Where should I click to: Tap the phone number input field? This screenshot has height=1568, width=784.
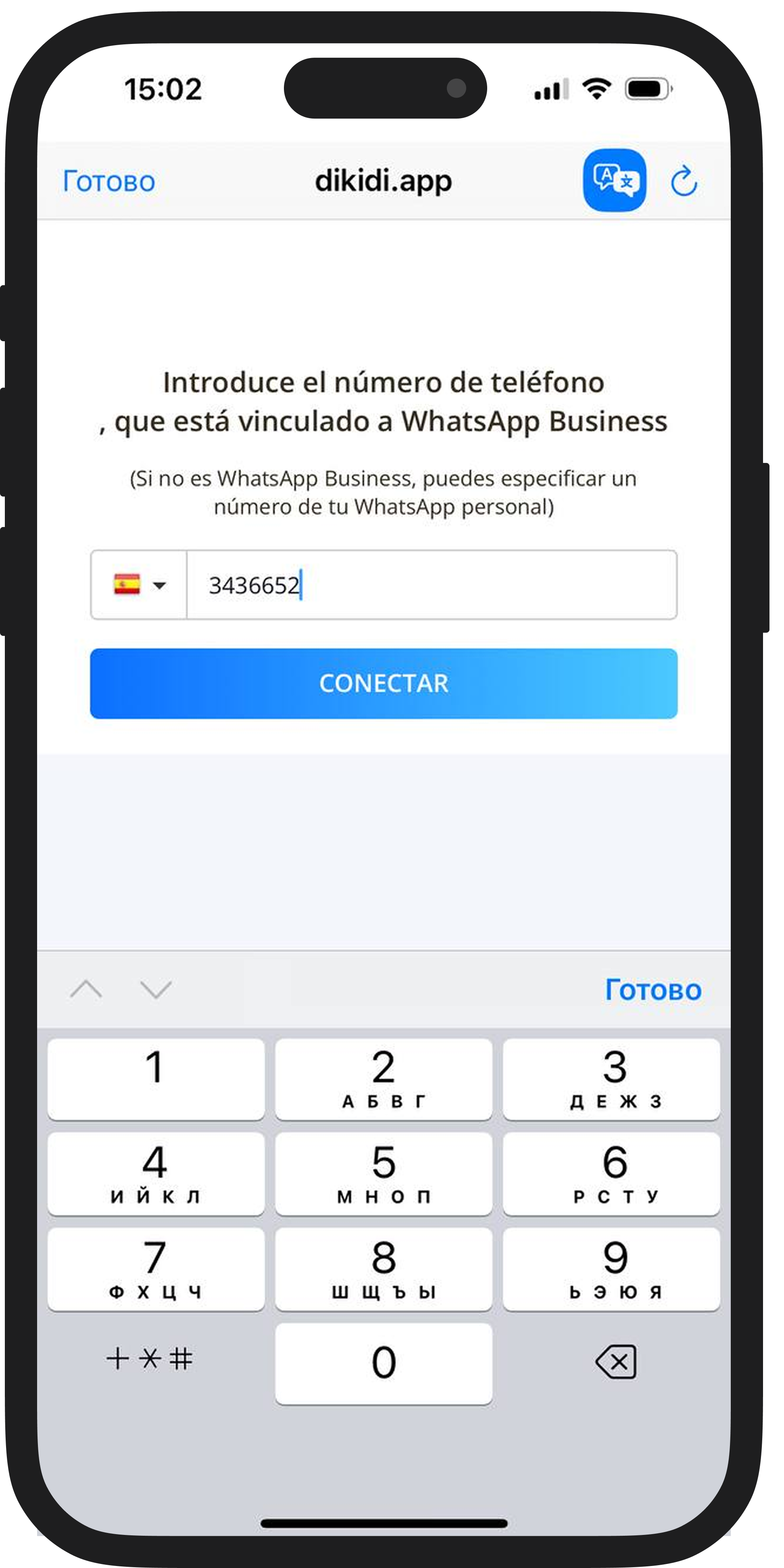click(x=431, y=585)
